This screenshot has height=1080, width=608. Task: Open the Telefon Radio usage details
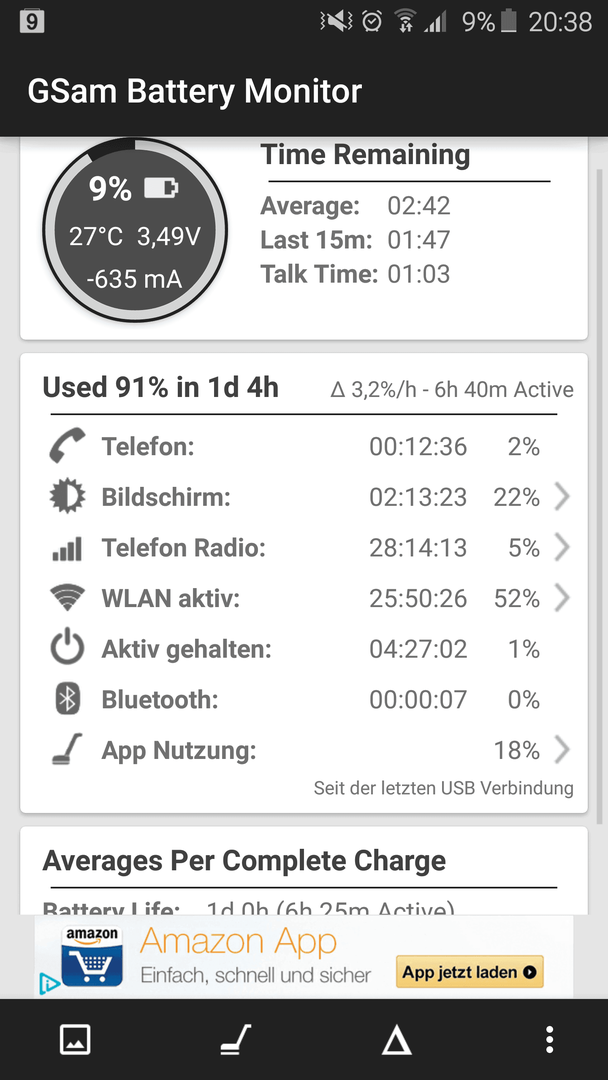(x=304, y=548)
